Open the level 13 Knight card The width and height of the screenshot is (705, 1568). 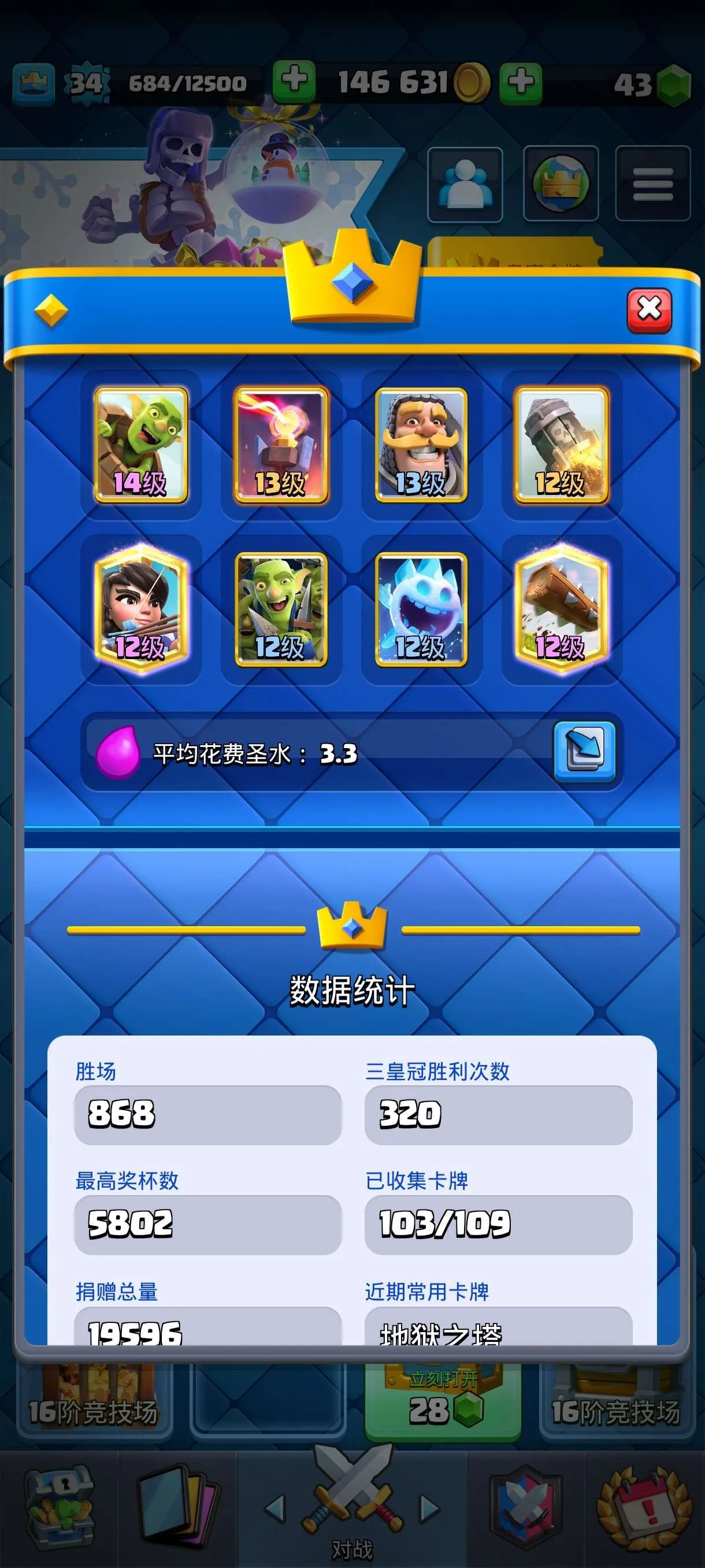pyautogui.click(x=421, y=445)
